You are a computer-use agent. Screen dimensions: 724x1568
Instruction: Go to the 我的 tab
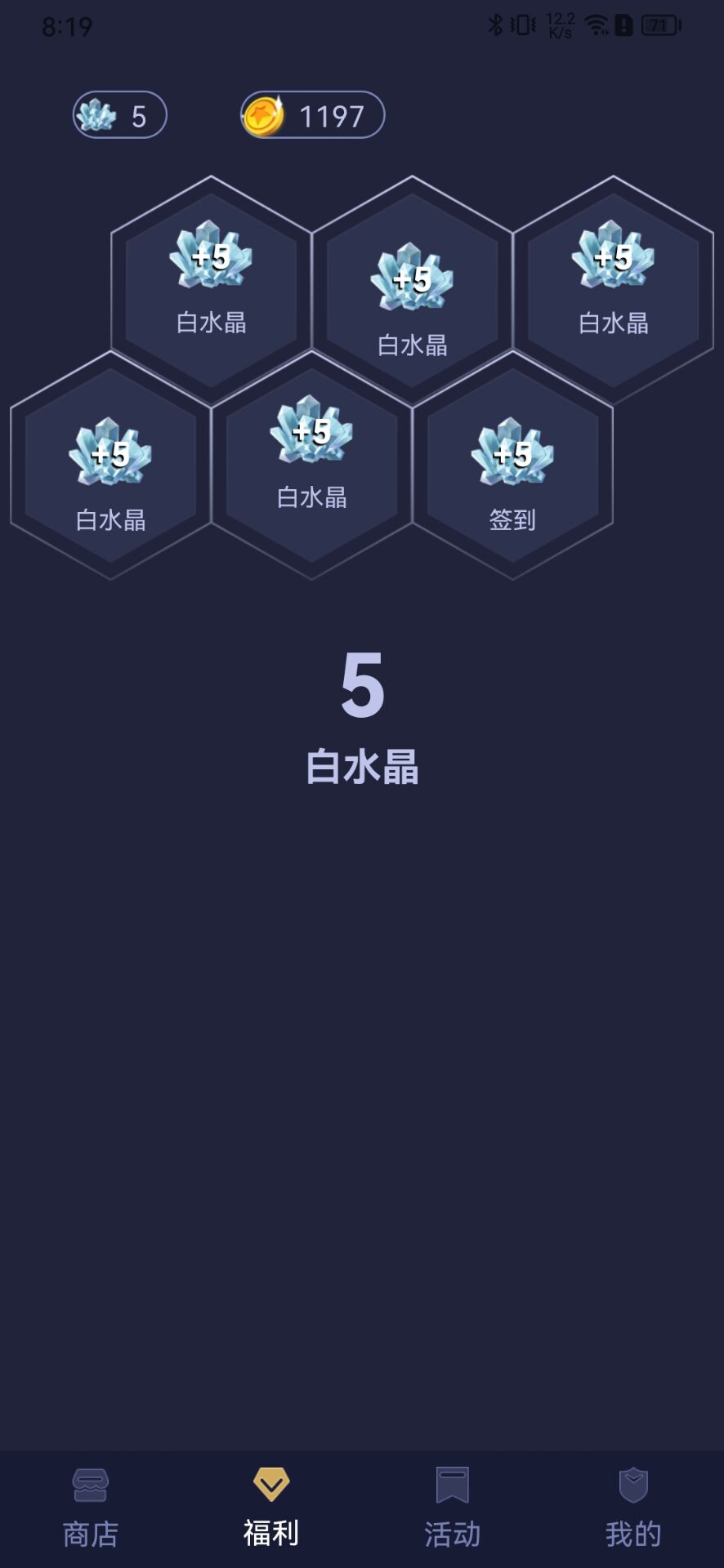click(x=633, y=1508)
